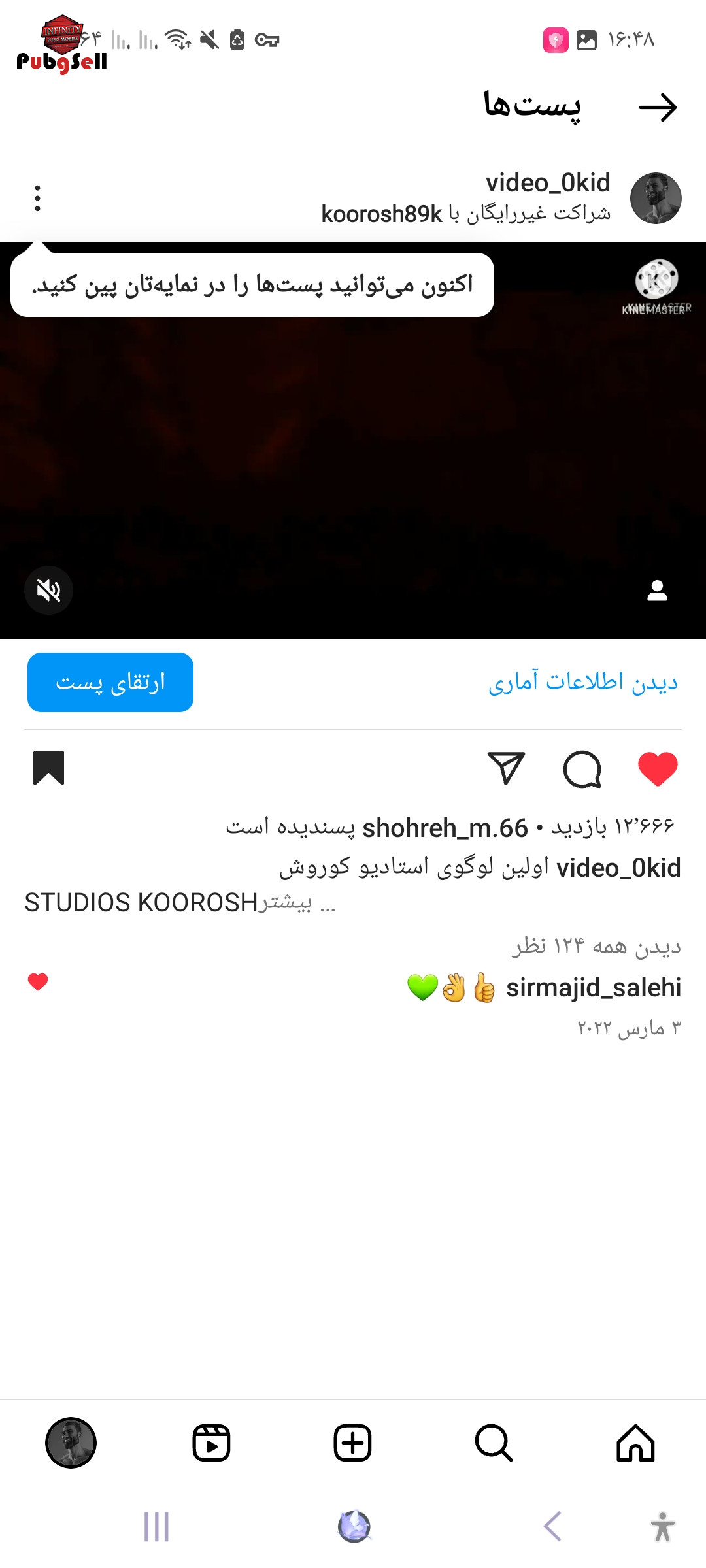Open the Search tab
Image resolution: width=706 pixels, height=1568 pixels.
tap(494, 1443)
